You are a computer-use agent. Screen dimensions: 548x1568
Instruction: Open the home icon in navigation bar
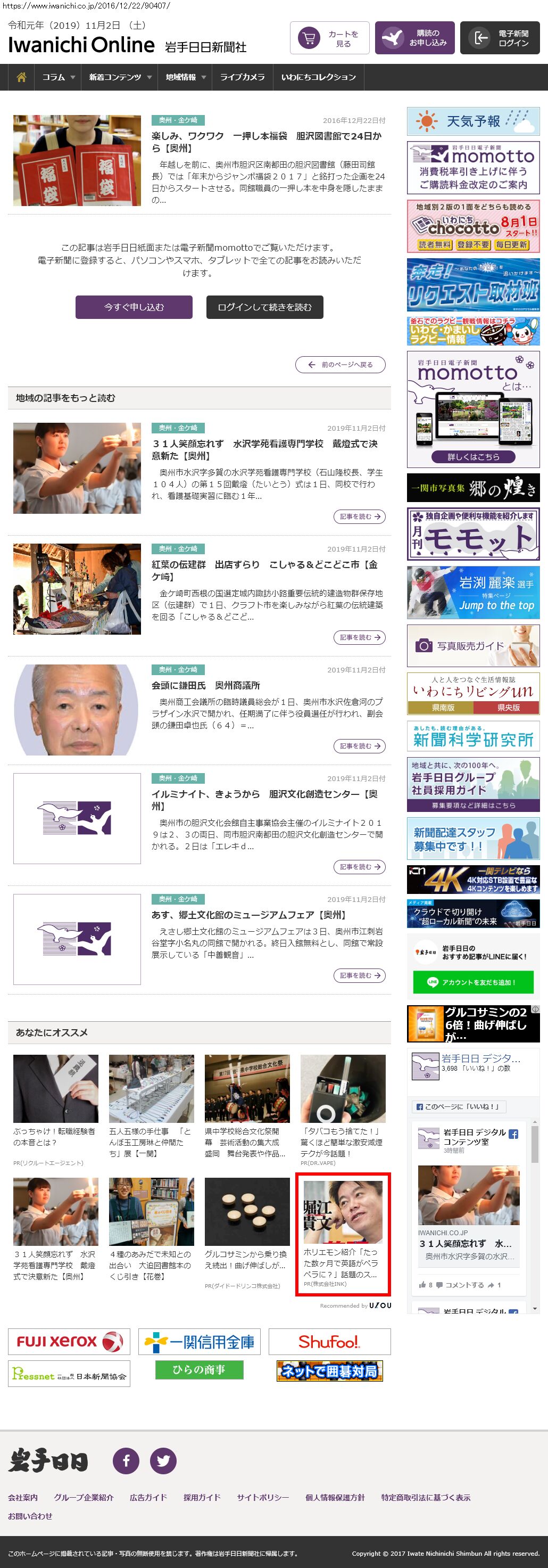[21, 77]
